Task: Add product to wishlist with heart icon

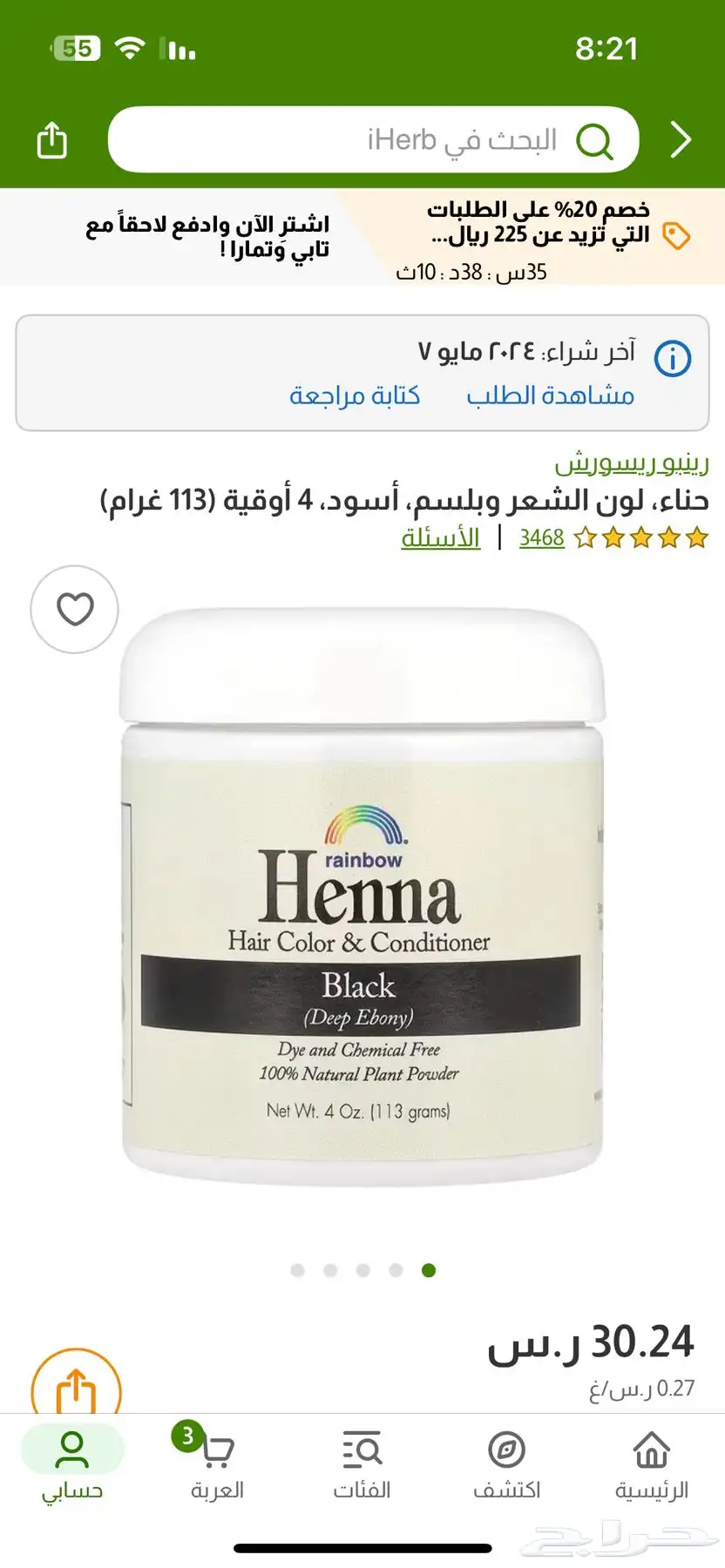Action: pos(75,609)
